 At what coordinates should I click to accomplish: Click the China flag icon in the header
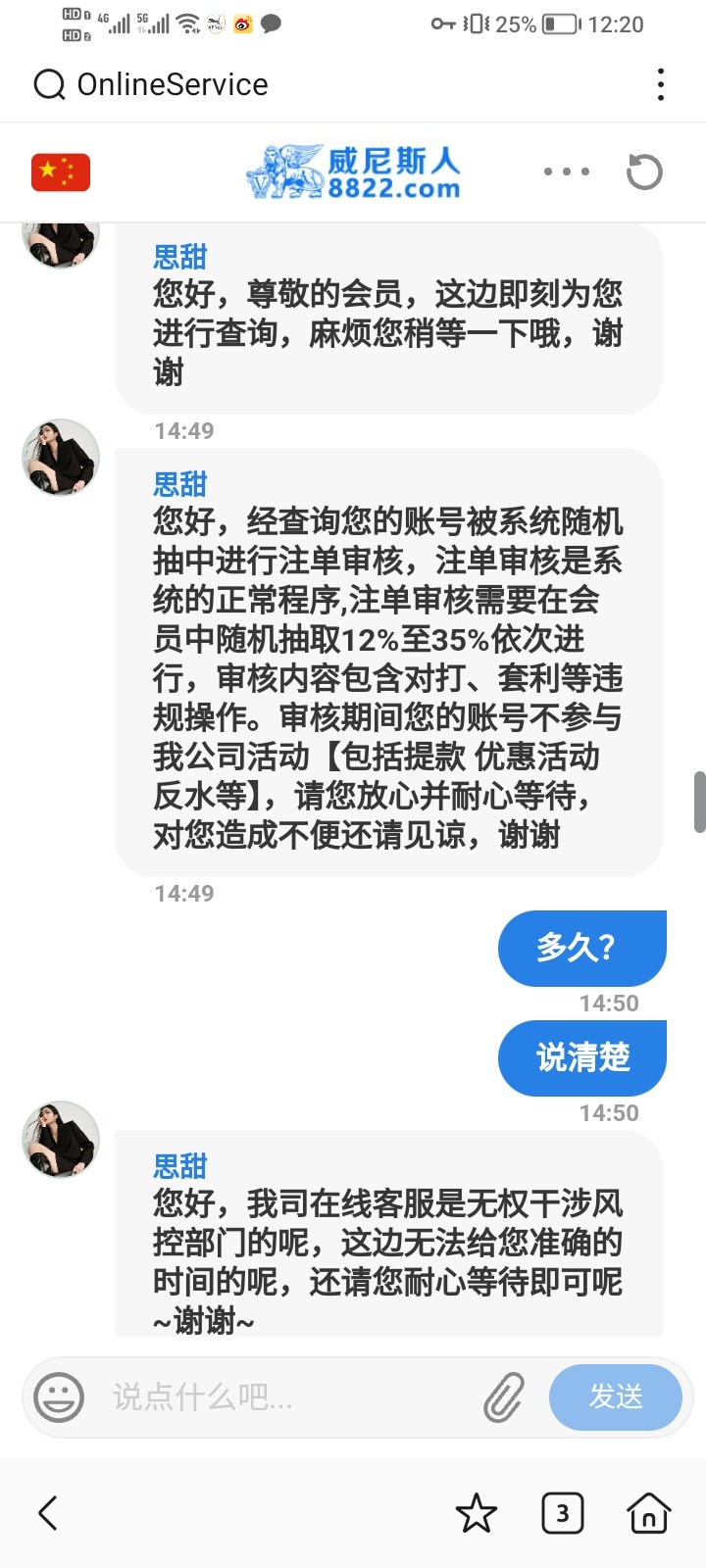(60, 171)
